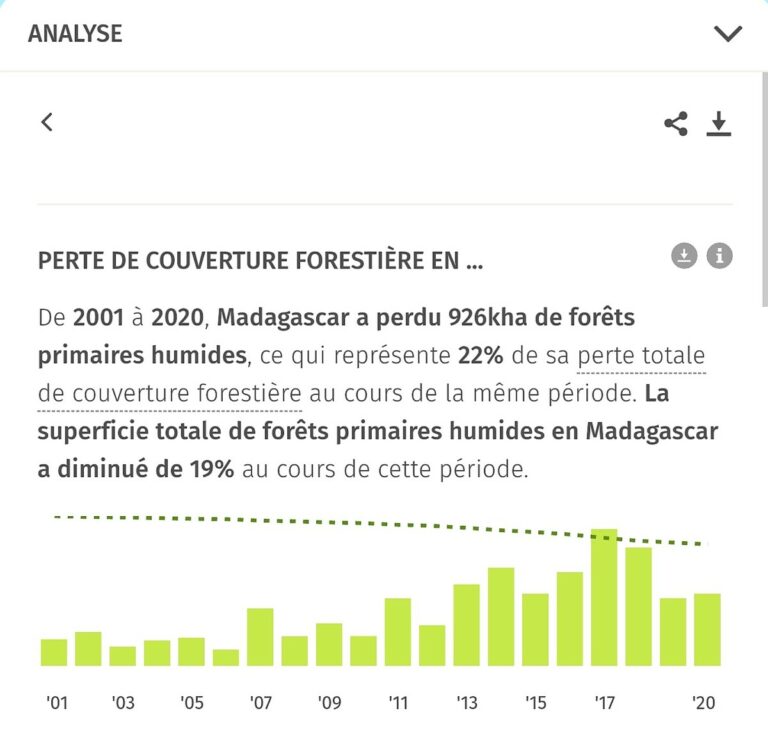768x732 pixels.
Task: Open info about forest cover loss widget
Action: pyautogui.click(x=720, y=257)
